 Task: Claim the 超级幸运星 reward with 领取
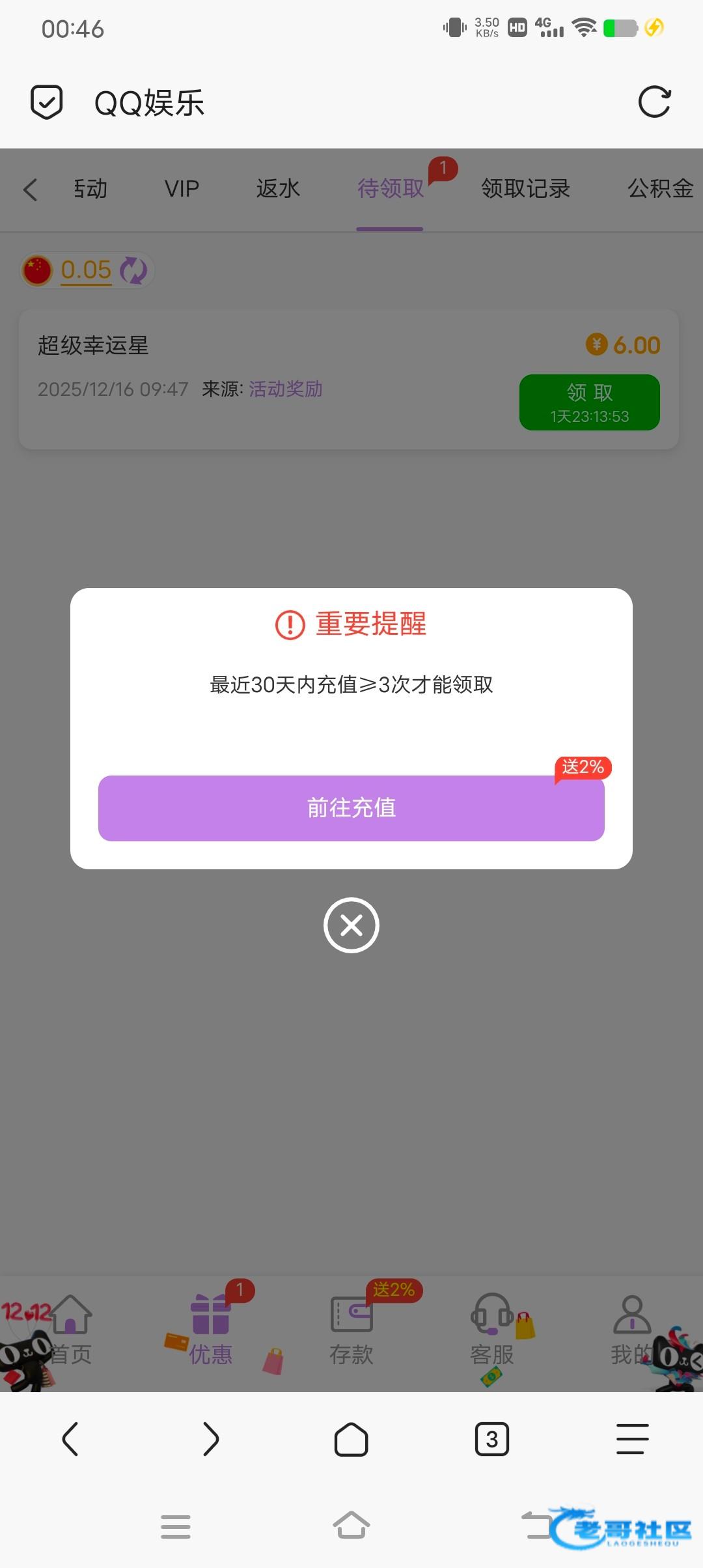coord(589,402)
